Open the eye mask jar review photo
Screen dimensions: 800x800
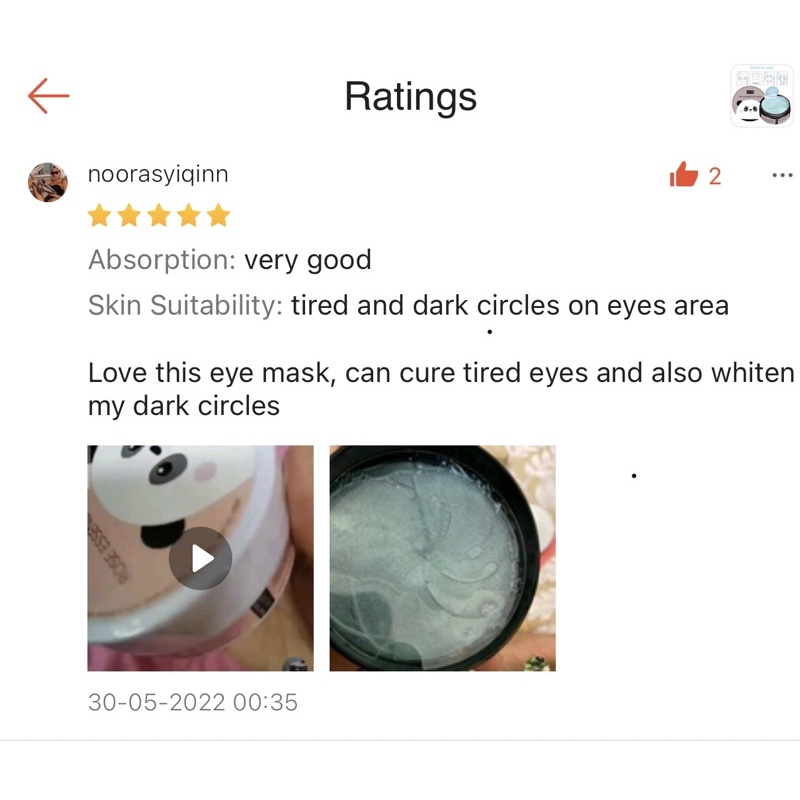point(442,558)
